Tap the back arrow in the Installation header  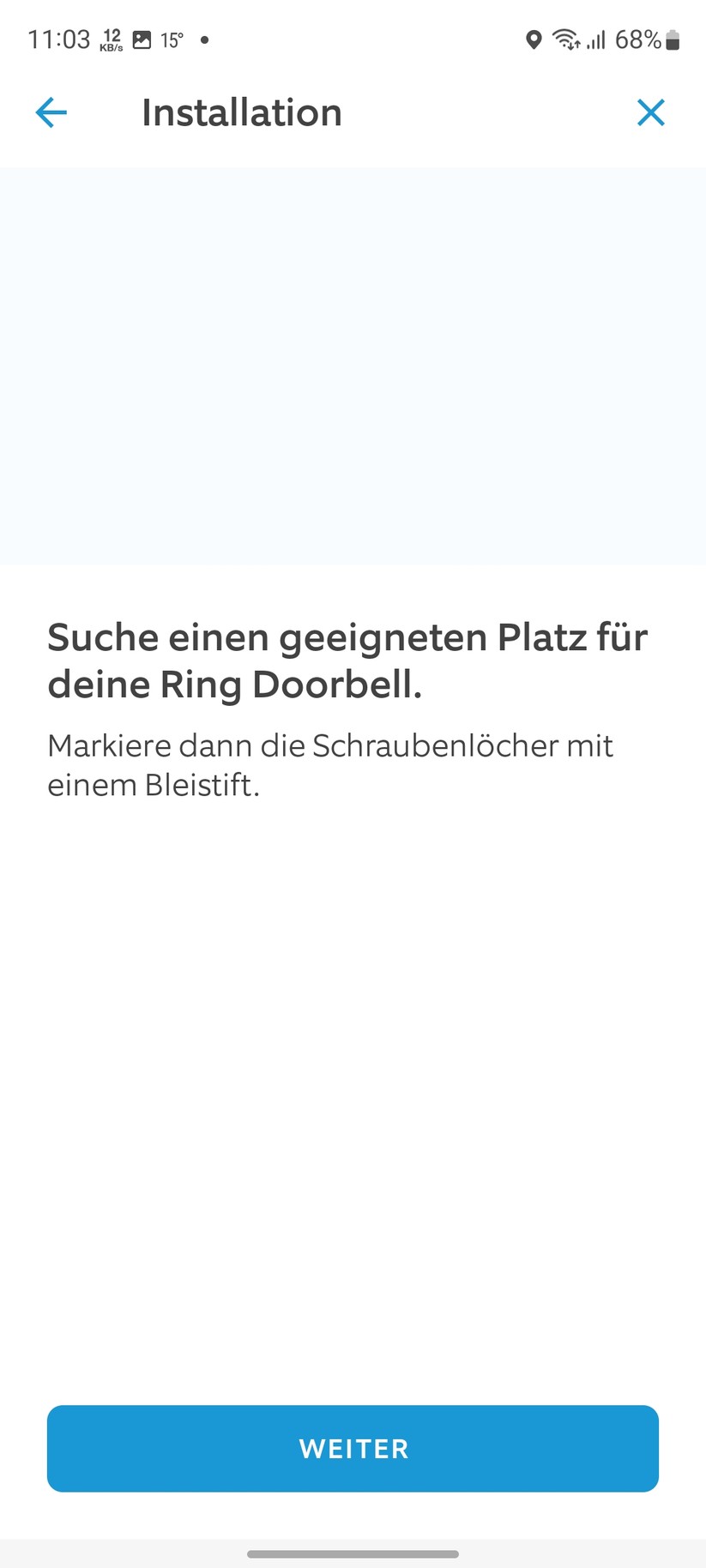pos(51,112)
